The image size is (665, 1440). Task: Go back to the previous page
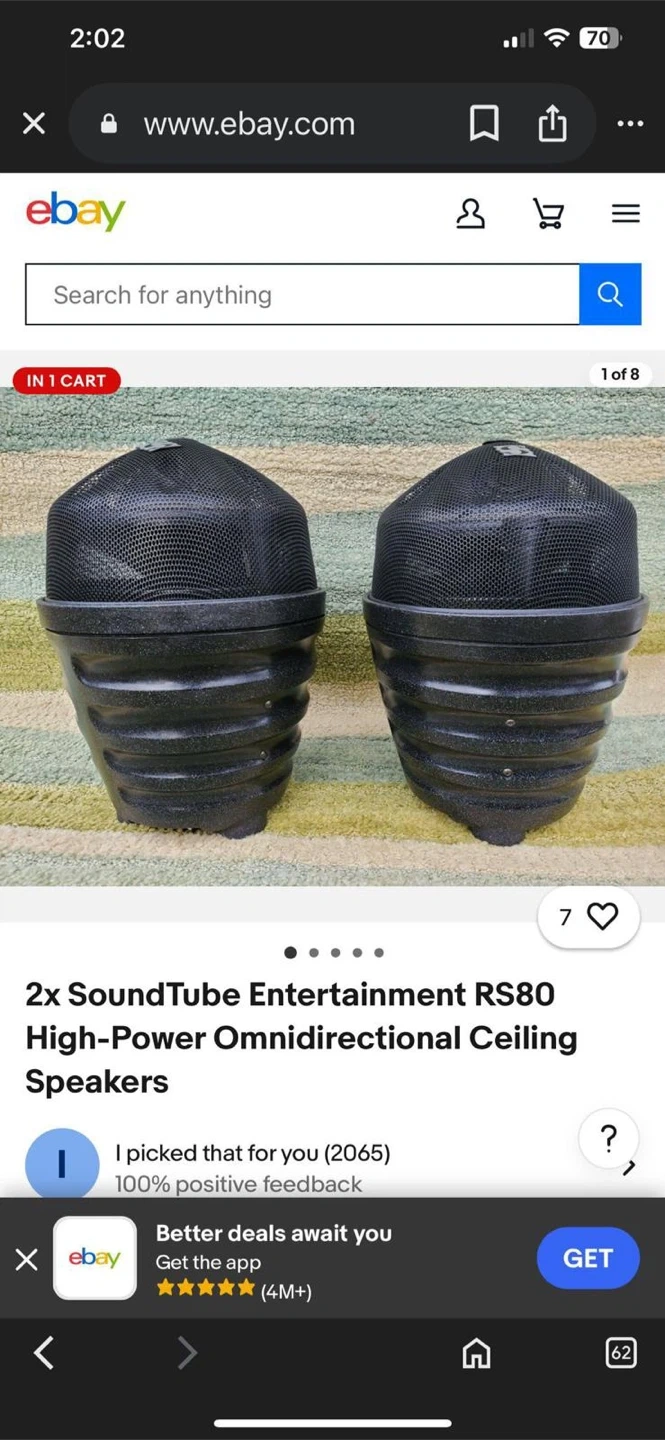[44, 1353]
